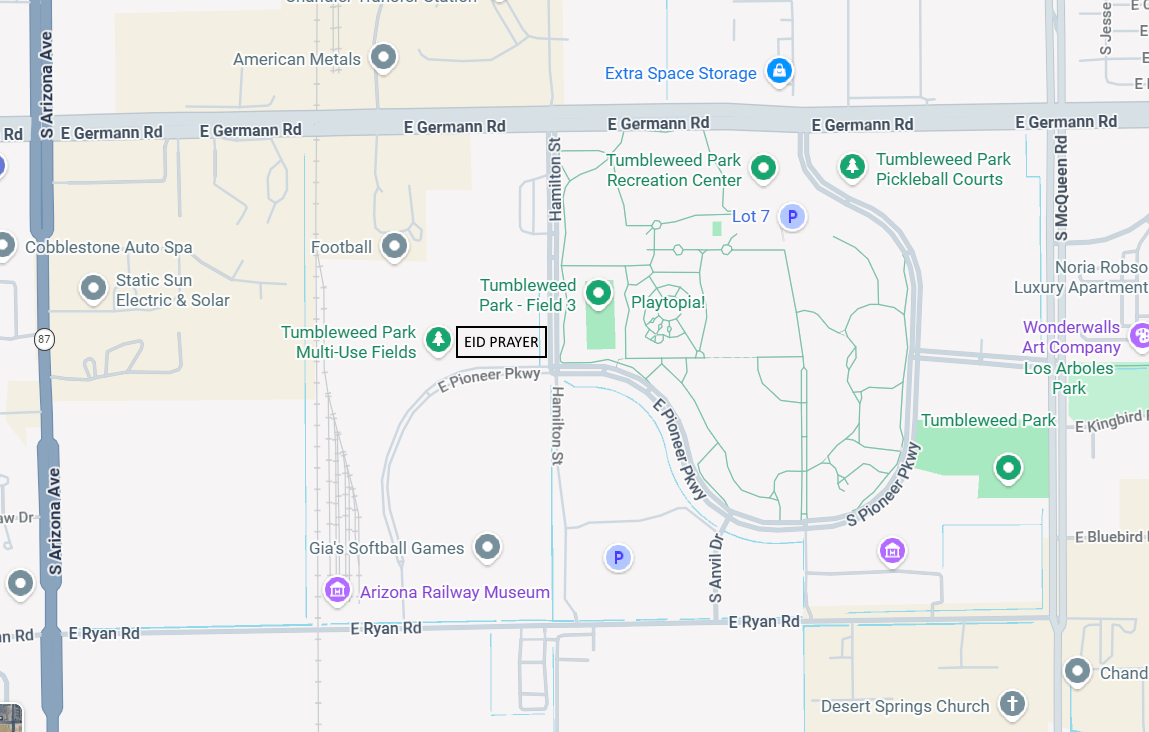This screenshot has width=1149, height=732.
Task: Open the Tumbleweed Park green pin
Action: point(1009,467)
